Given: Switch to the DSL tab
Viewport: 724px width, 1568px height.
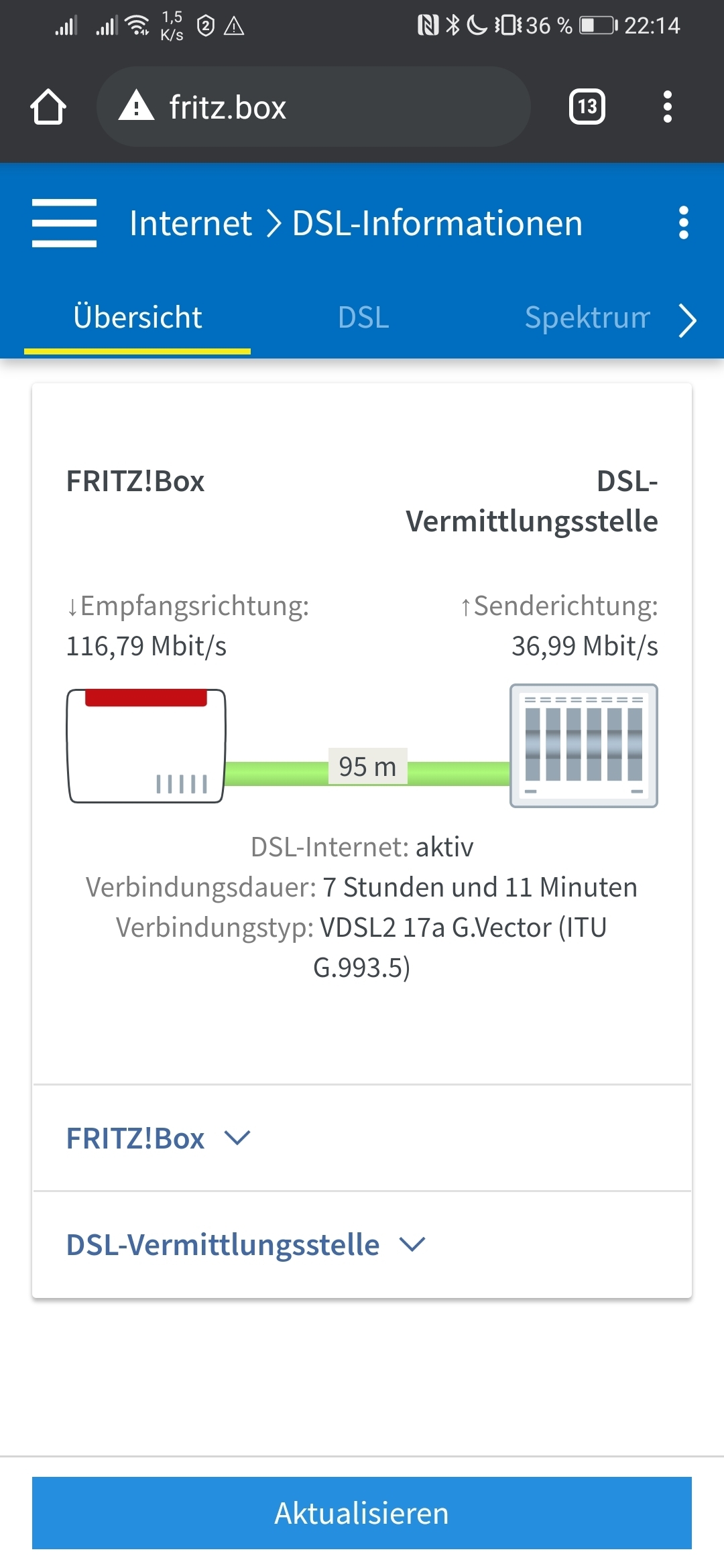Looking at the screenshot, I should pos(363,318).
